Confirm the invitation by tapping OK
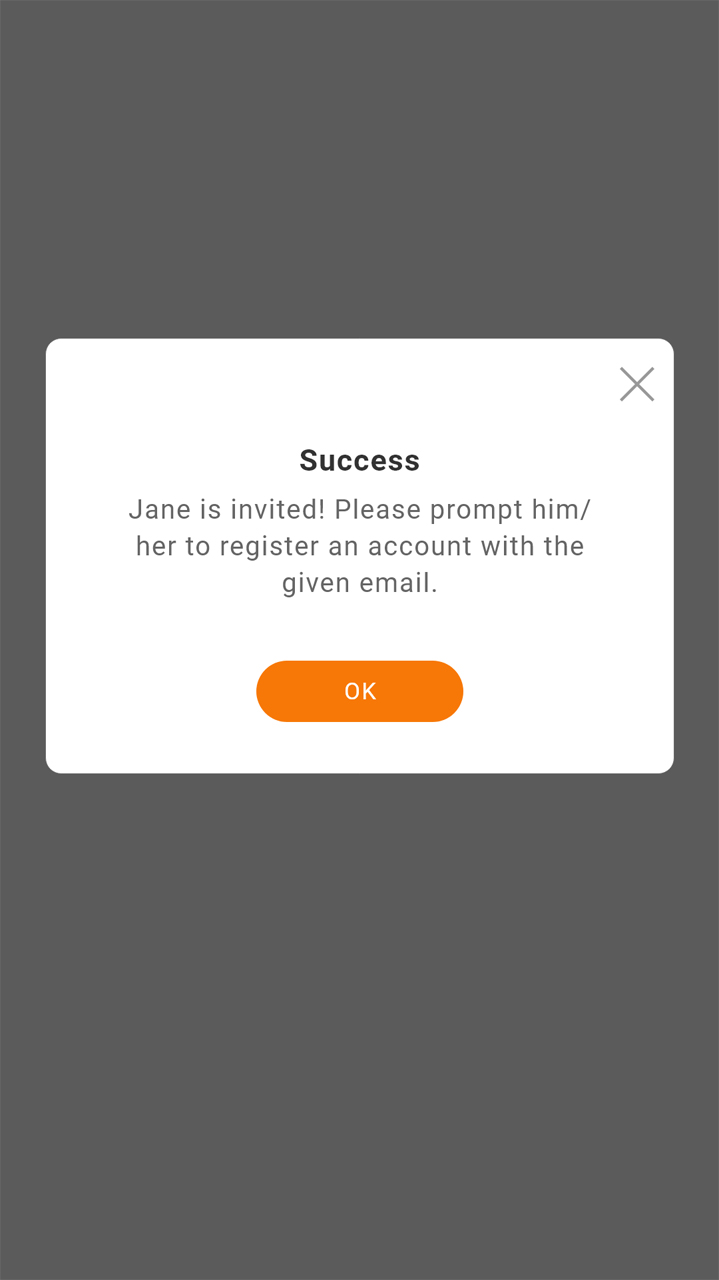Screen dimensions: 719x1280 pyautogui.click(x=360, y=691)
